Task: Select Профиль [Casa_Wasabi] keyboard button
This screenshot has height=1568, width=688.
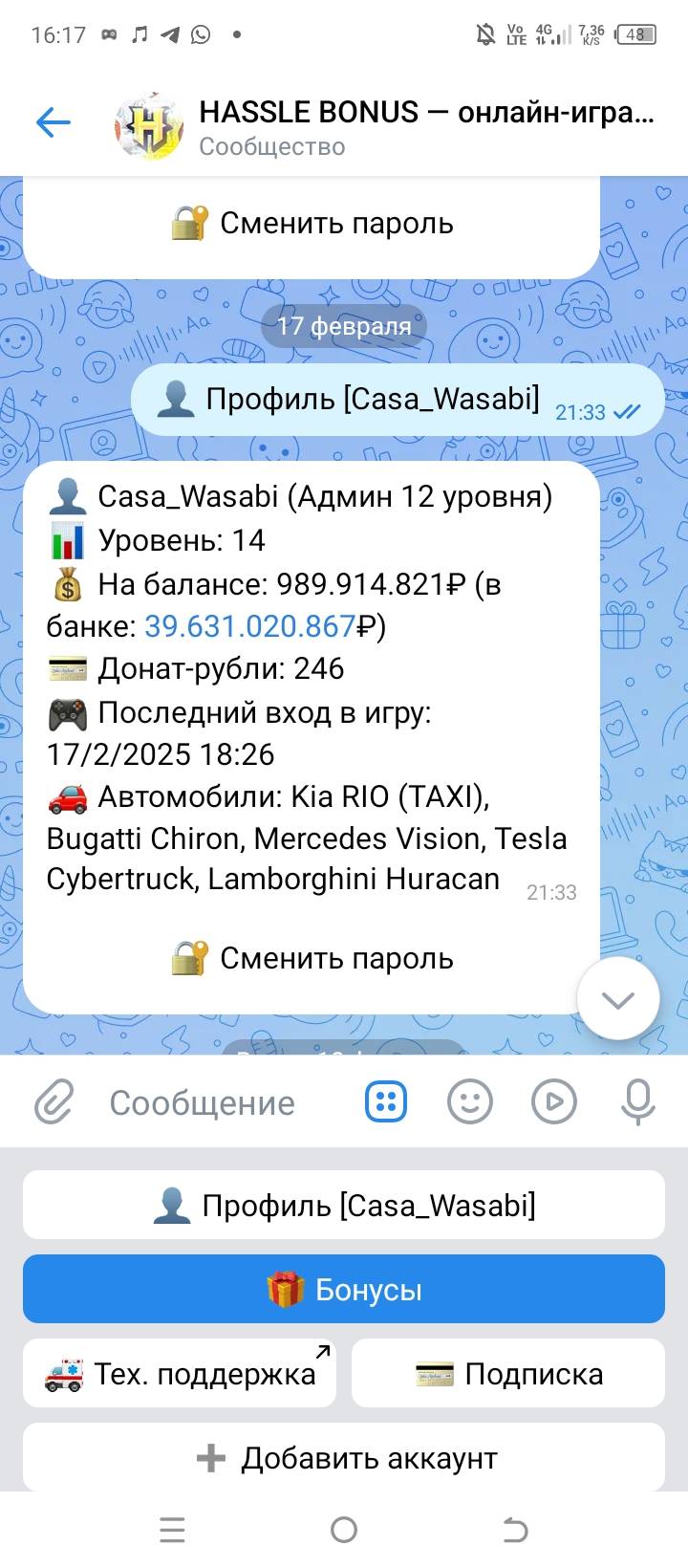Action: (x=344, y=1205)
